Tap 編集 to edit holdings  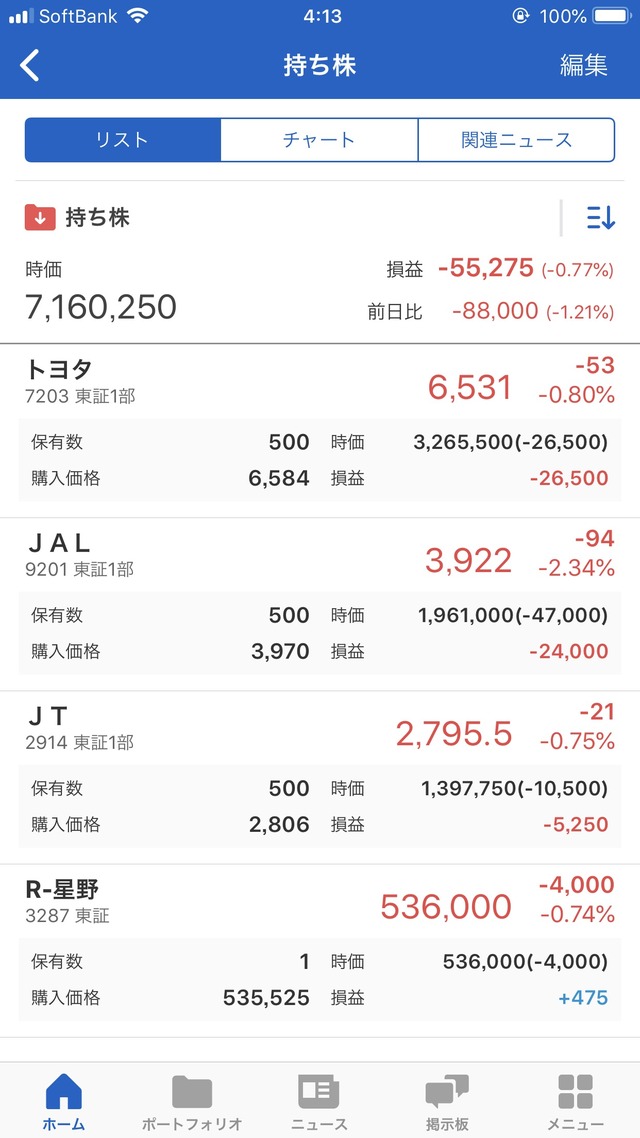pyautogui.click(x=583, y=66)
